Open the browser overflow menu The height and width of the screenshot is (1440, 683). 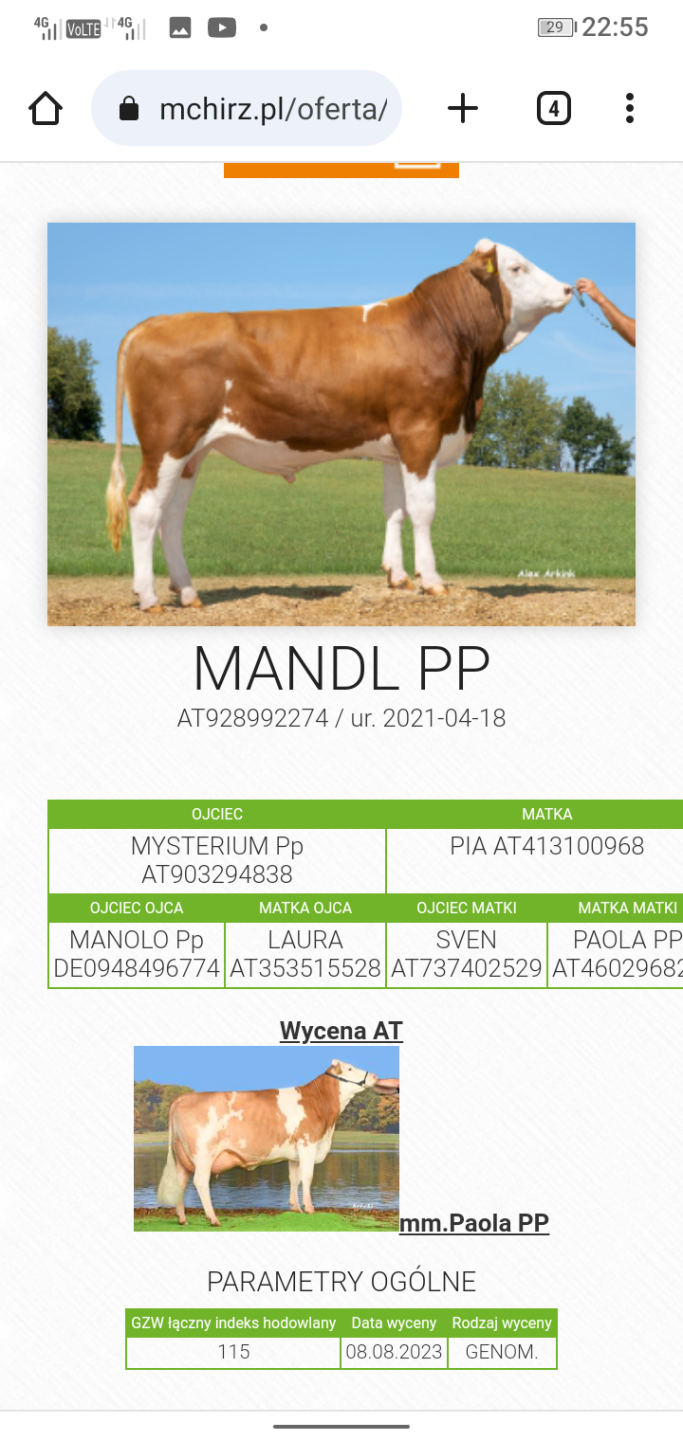coord(629,108)
